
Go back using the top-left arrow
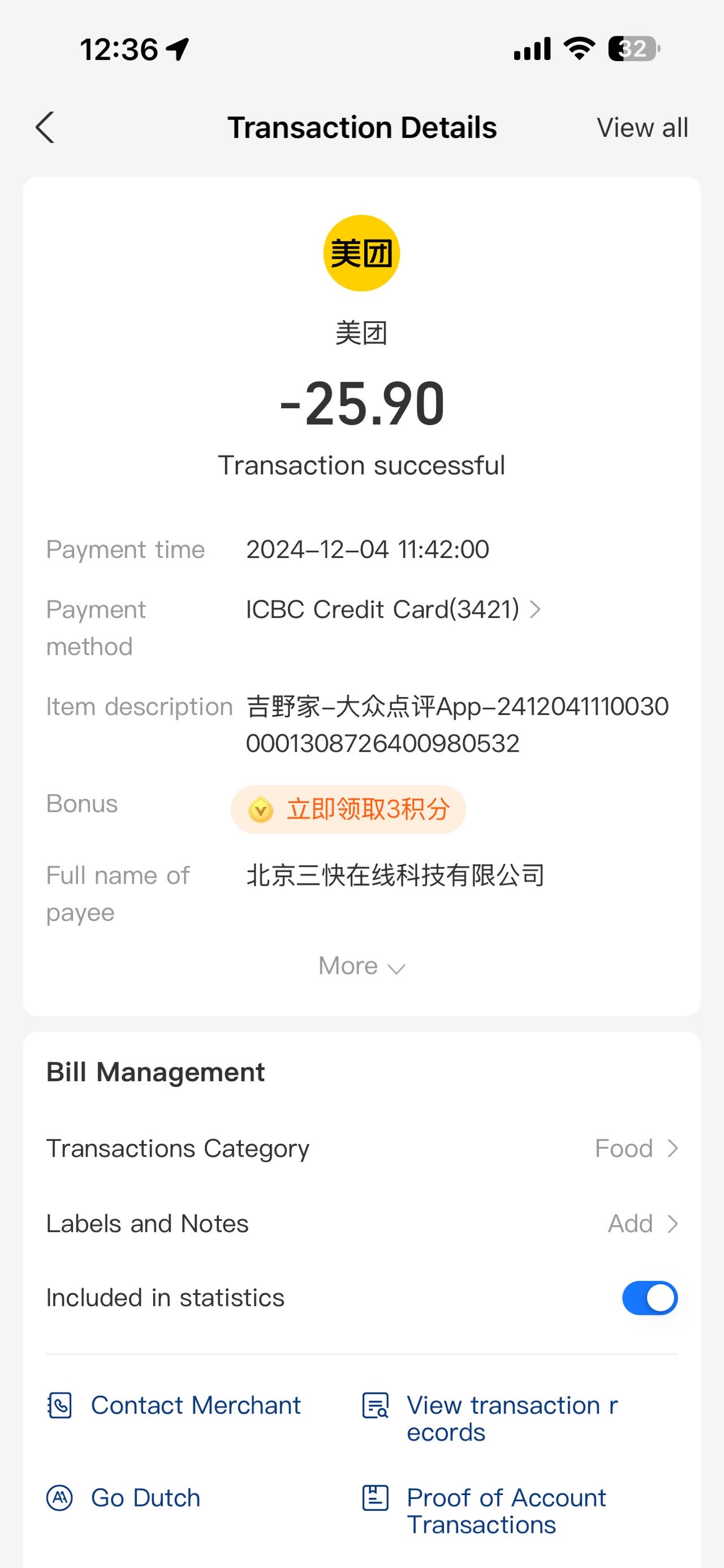click(x=45, y=128)
